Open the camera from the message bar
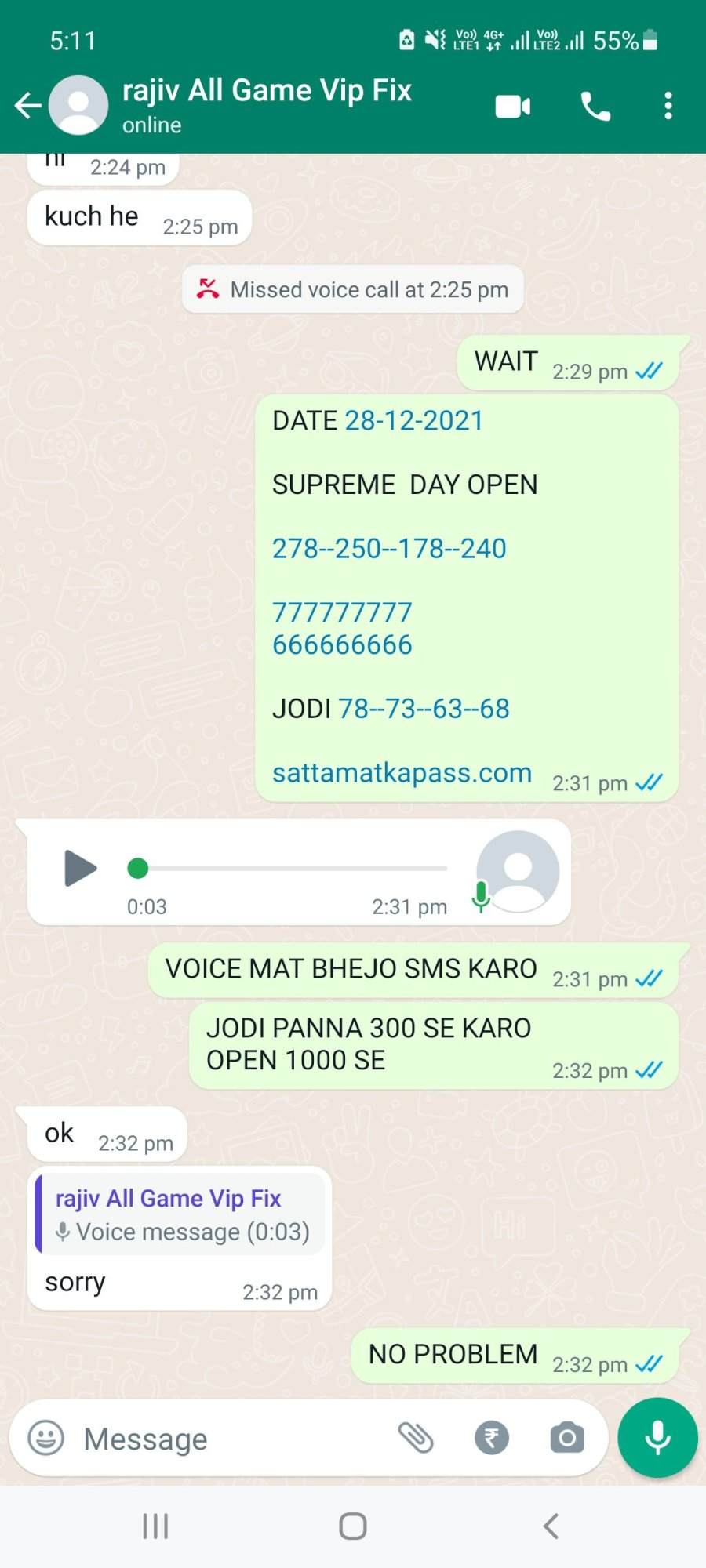The image size is (706, 1568). click(567, 1439)
